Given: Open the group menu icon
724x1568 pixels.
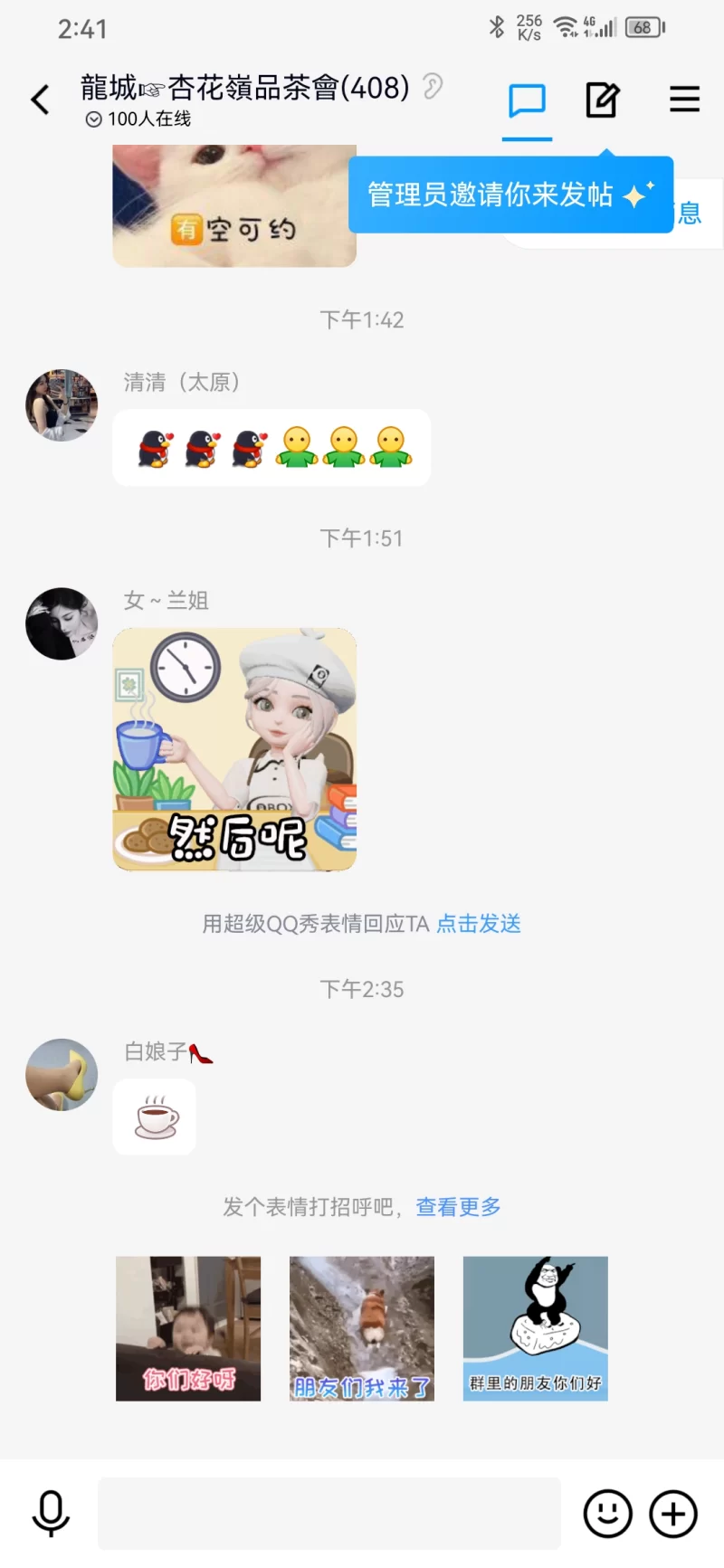Looking at the screenshot, I should (684, 100).
